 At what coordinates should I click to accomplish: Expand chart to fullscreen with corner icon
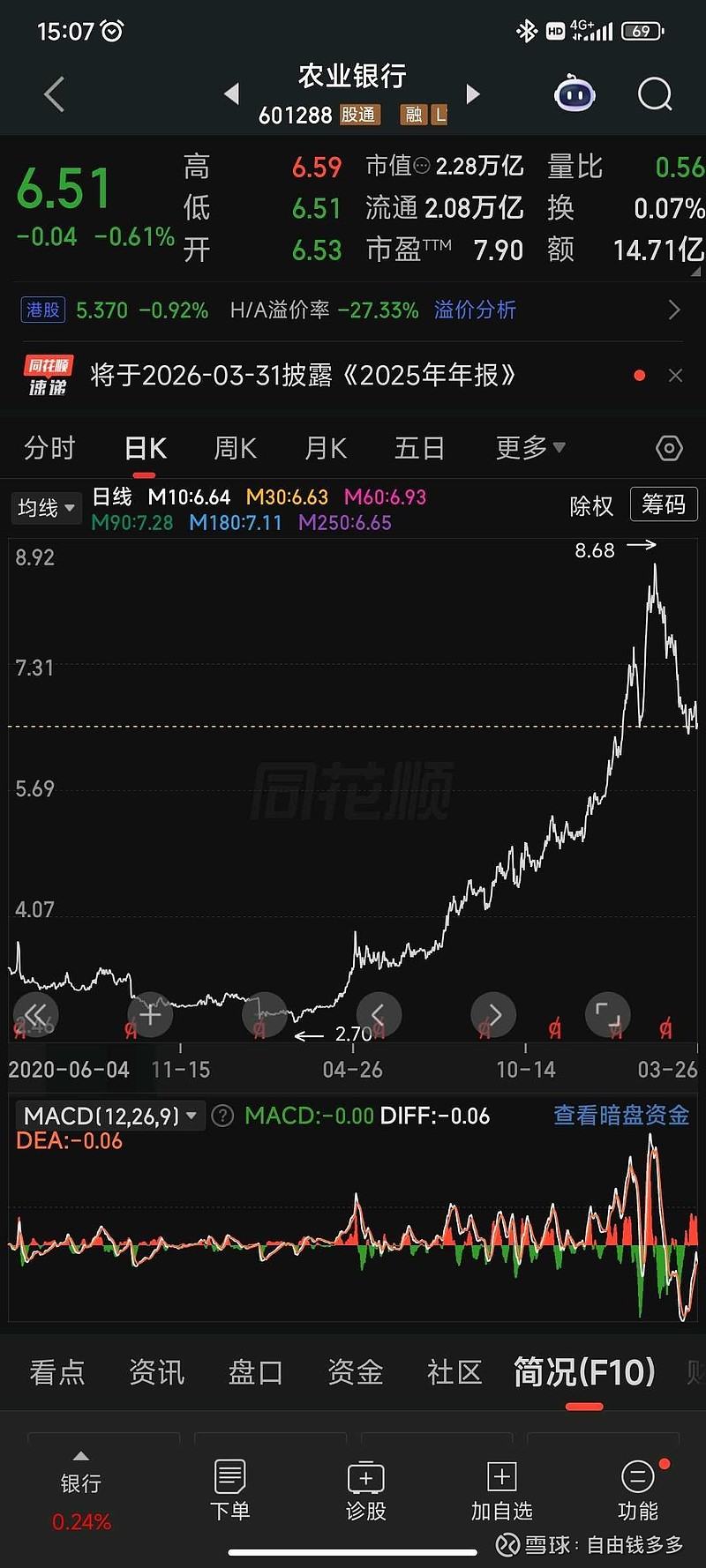[x=607, y=1014]
